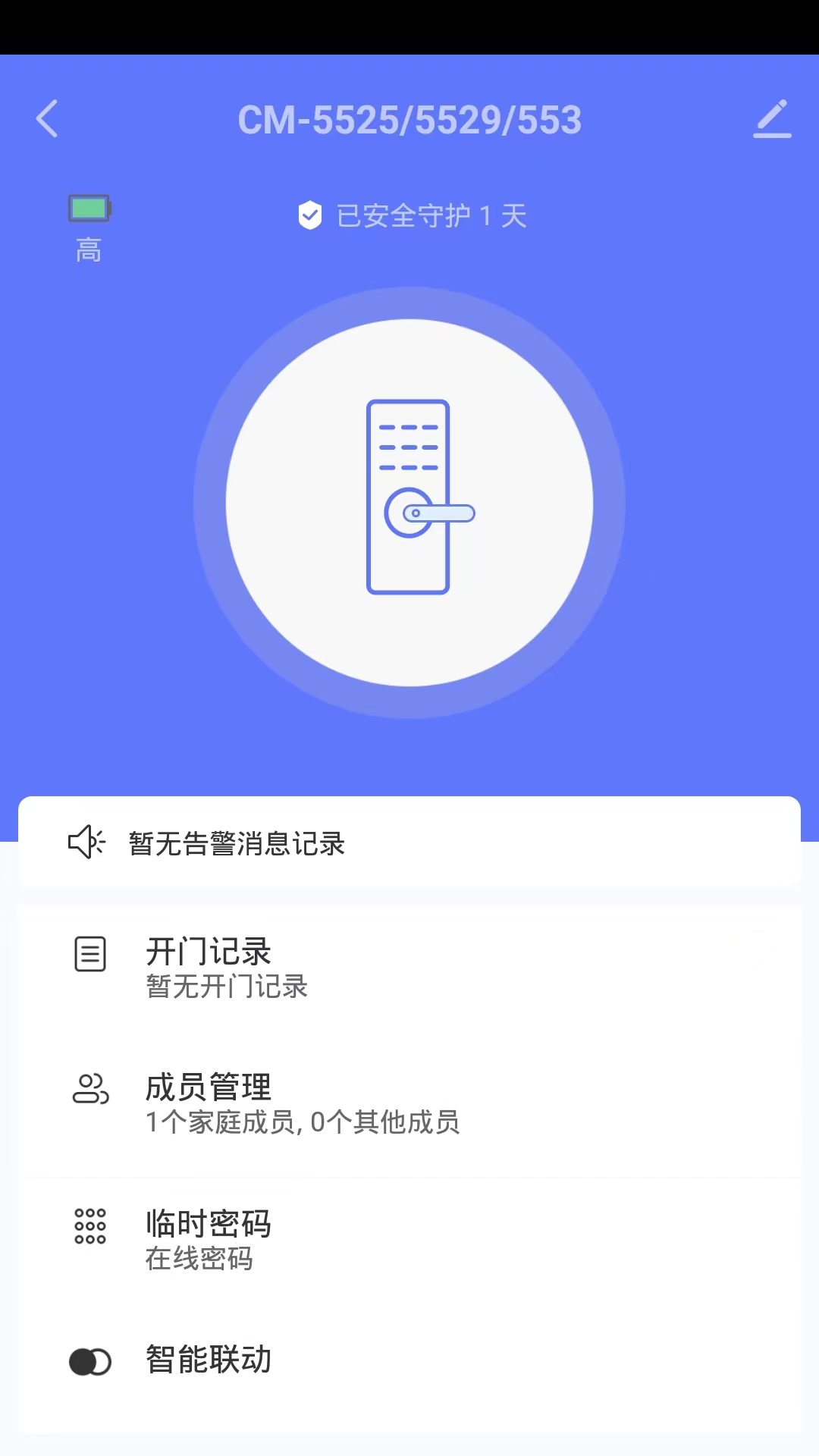This screenshot has width=819, height=1456.
Task: Open 开门记录 door opening records
Action: click(x=409, y=968)
